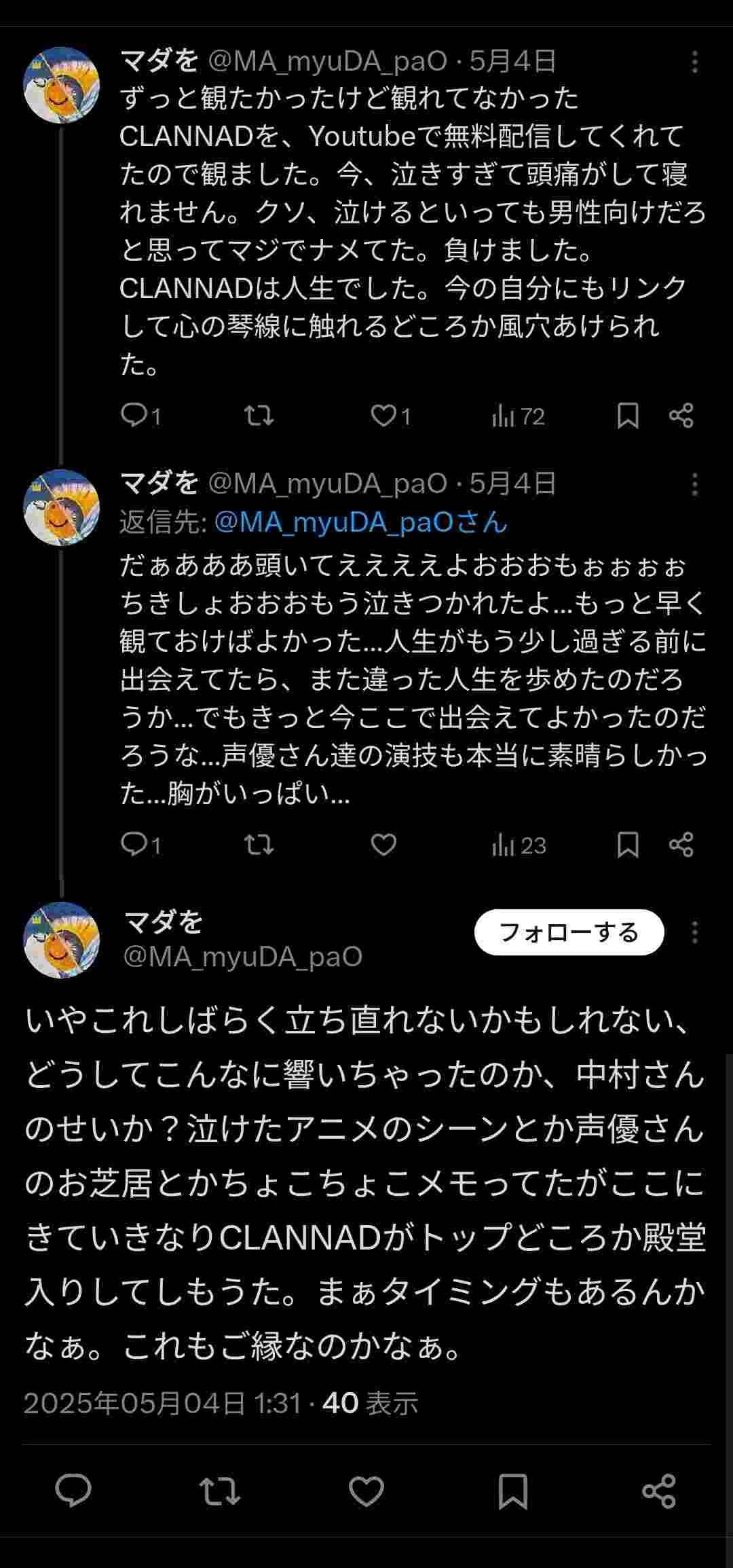This screenshot has height=1568, width=733.
Task: Bookmark the tweet with 23 views
Action: pos(628,844)
